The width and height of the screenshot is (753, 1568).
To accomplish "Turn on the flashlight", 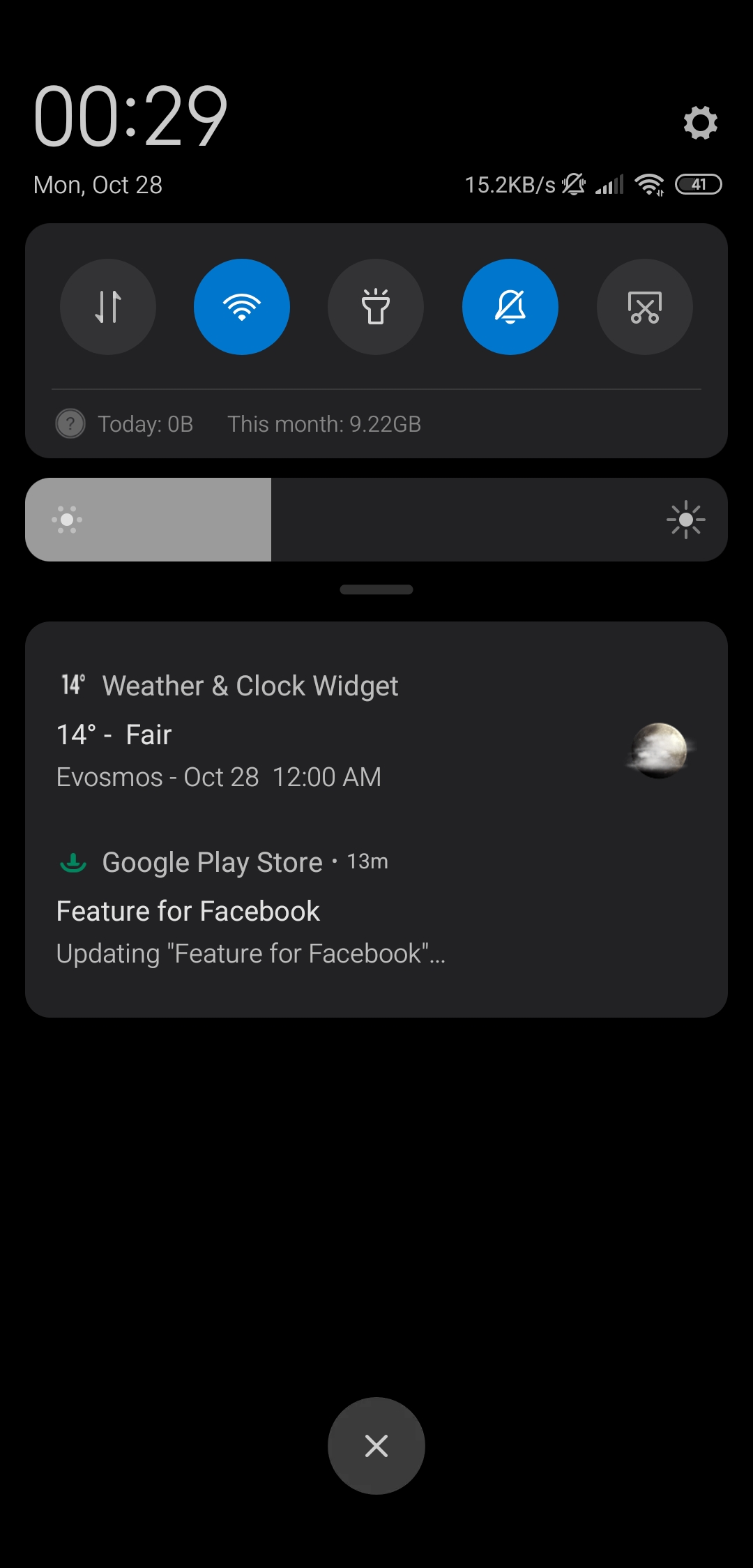I will (x=376, y=307).
